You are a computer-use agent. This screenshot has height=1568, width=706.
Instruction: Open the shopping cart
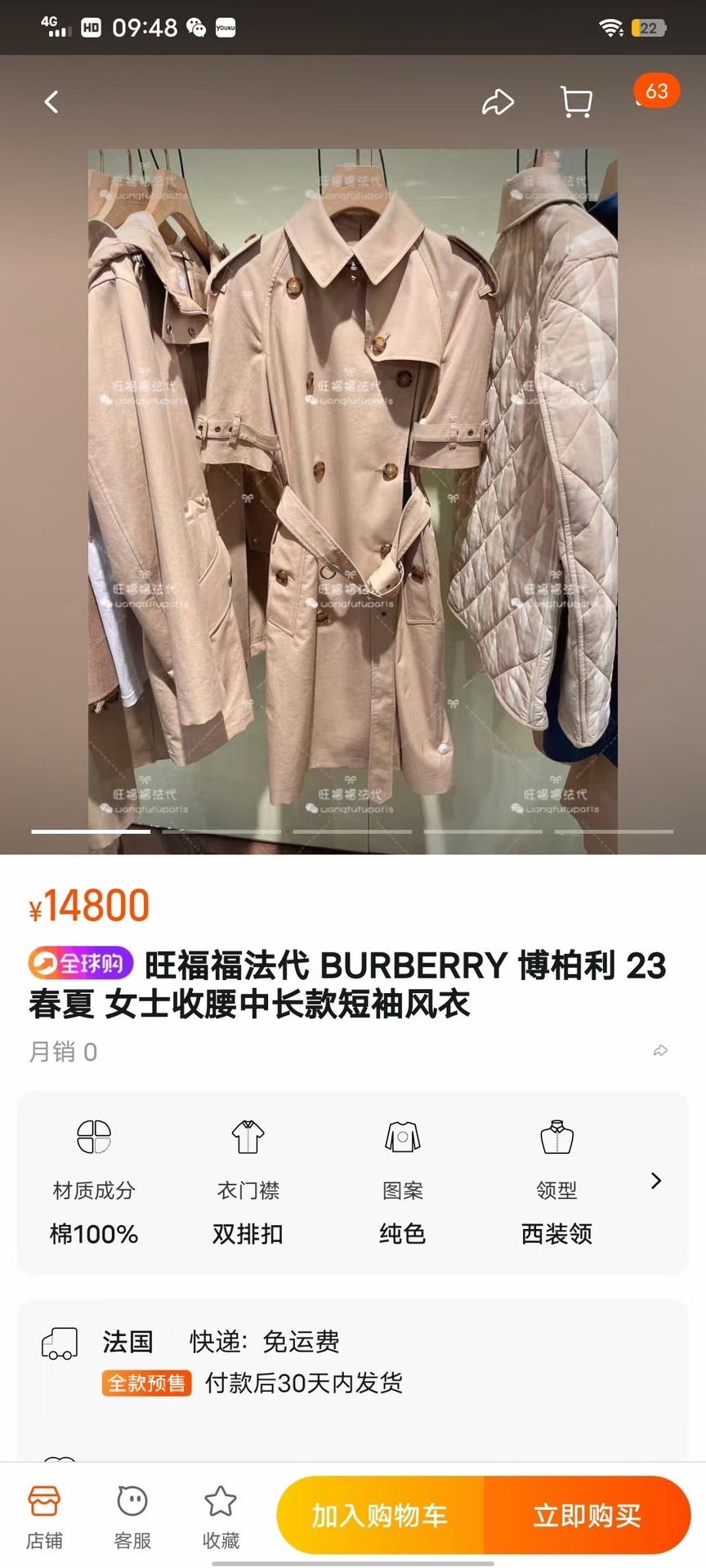[576, 102]
